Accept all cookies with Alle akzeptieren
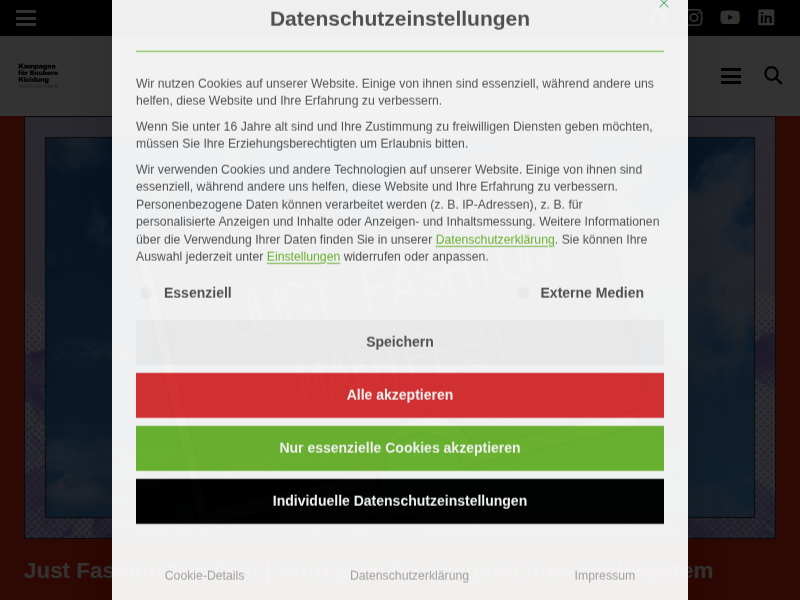Screen dimensions: 800x600 [x=399, y=395]
